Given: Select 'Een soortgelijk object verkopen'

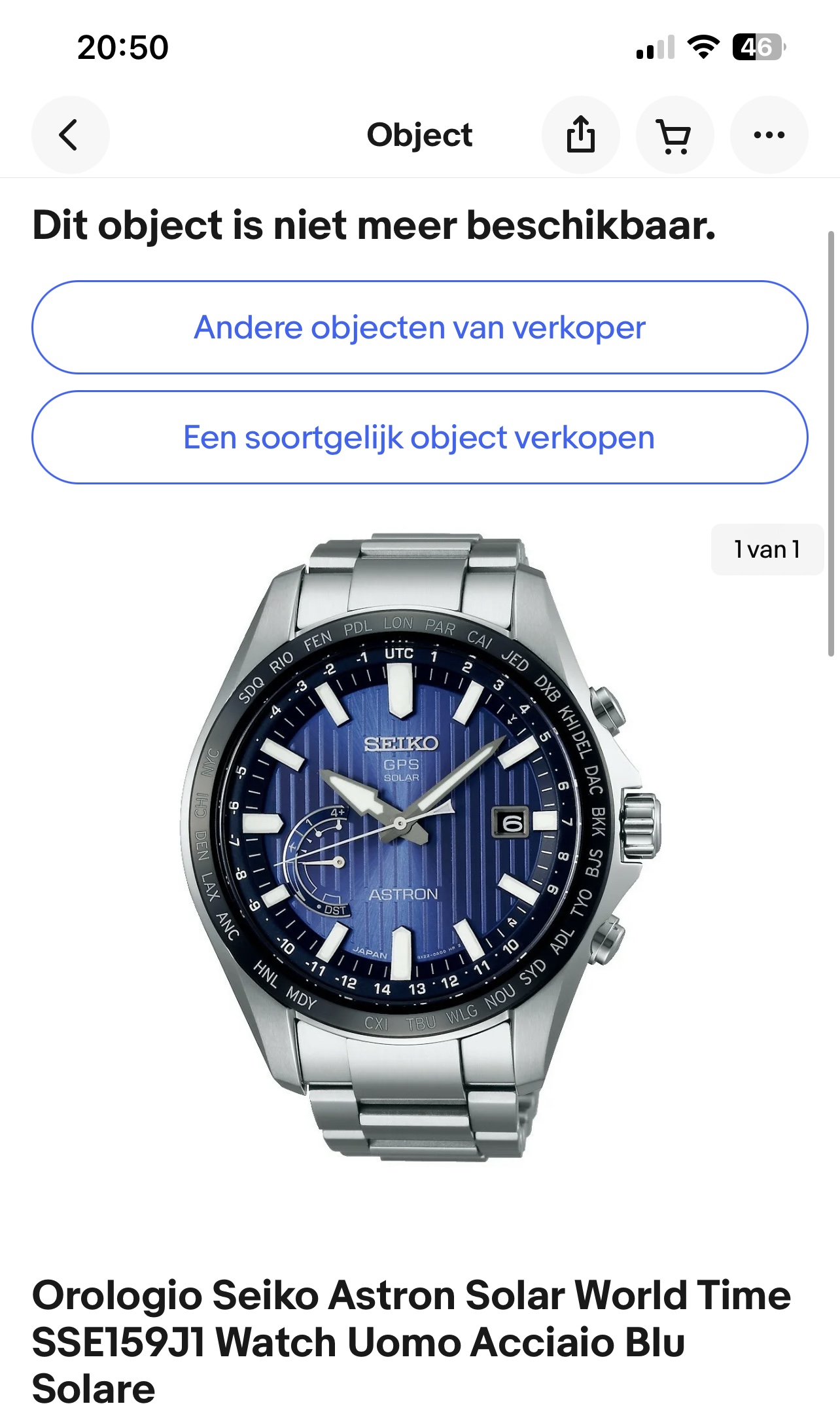Looking at the screenshot, I should point(420,437).
